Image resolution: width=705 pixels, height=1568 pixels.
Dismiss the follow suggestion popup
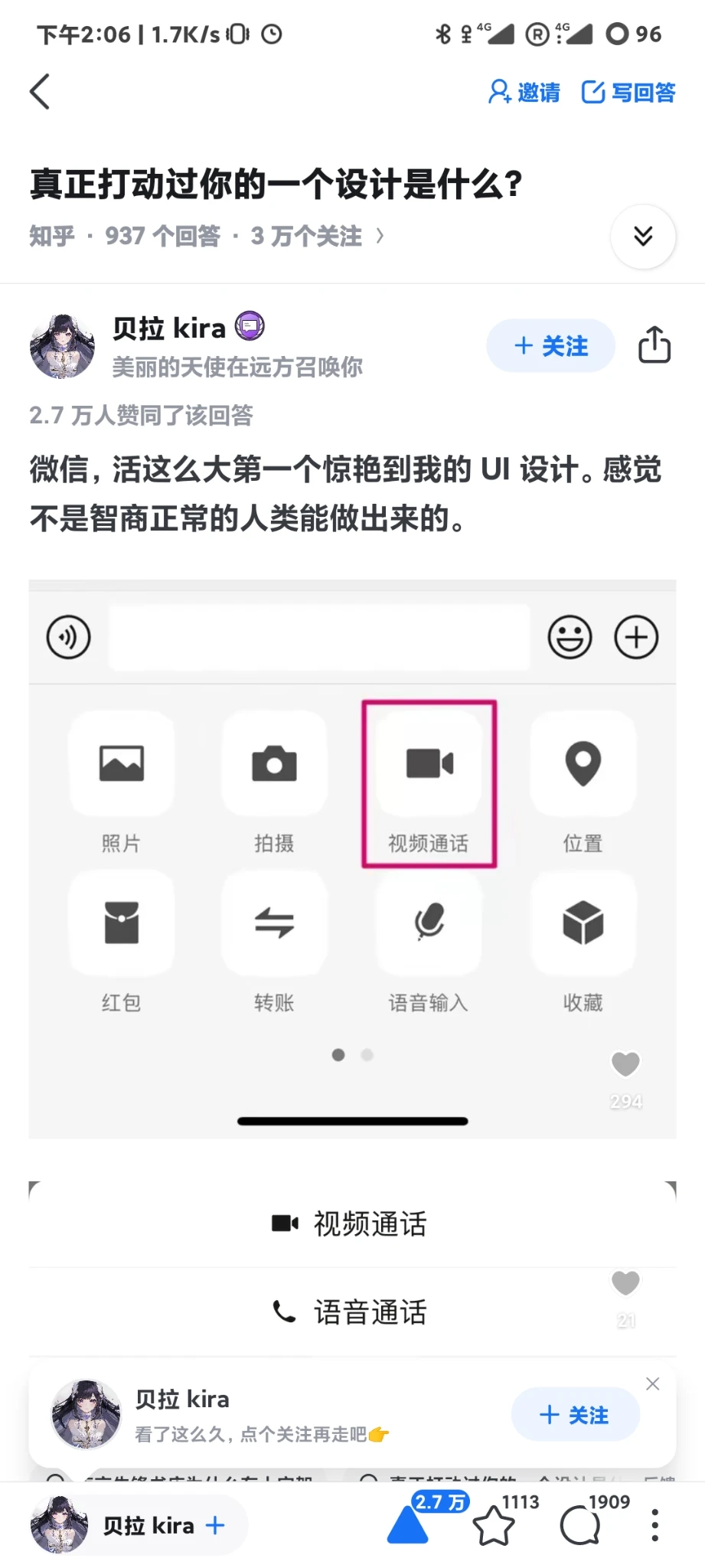pyautogui.click(x=652, y=1383)
